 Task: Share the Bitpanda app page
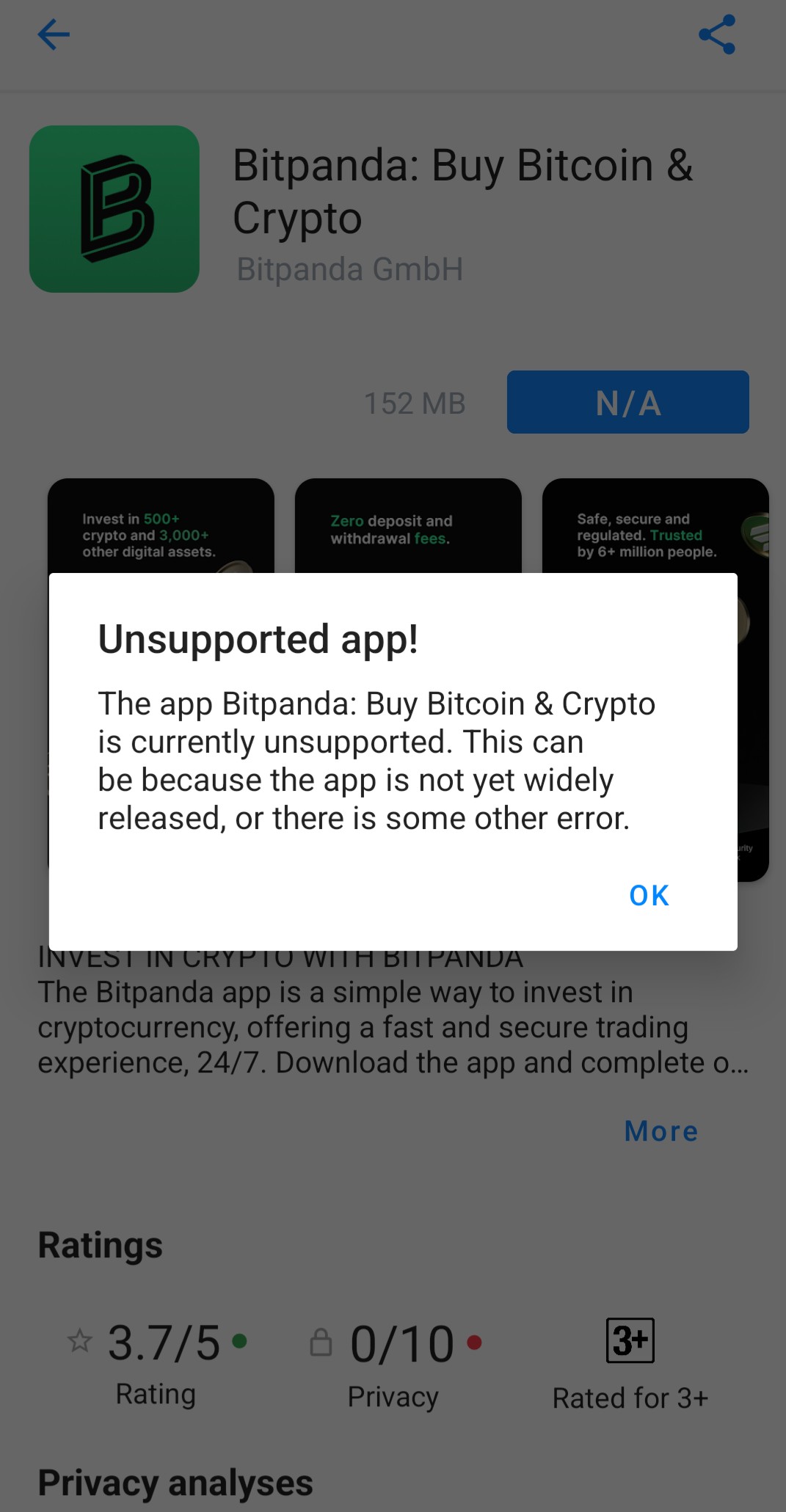pyautogui.click(x=717, y=34)
